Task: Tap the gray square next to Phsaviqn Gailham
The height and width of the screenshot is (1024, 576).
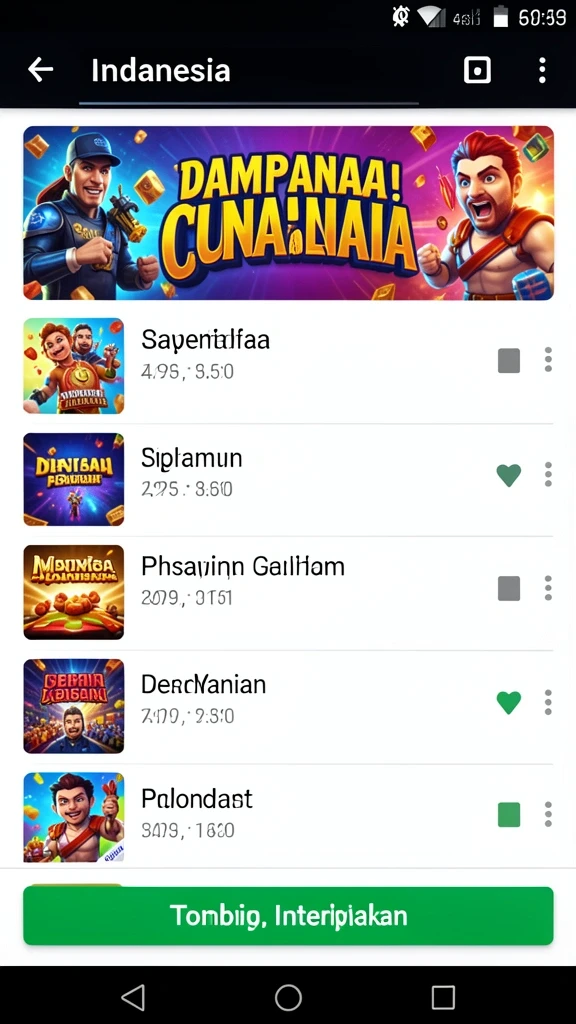Action: pos(509,588)
